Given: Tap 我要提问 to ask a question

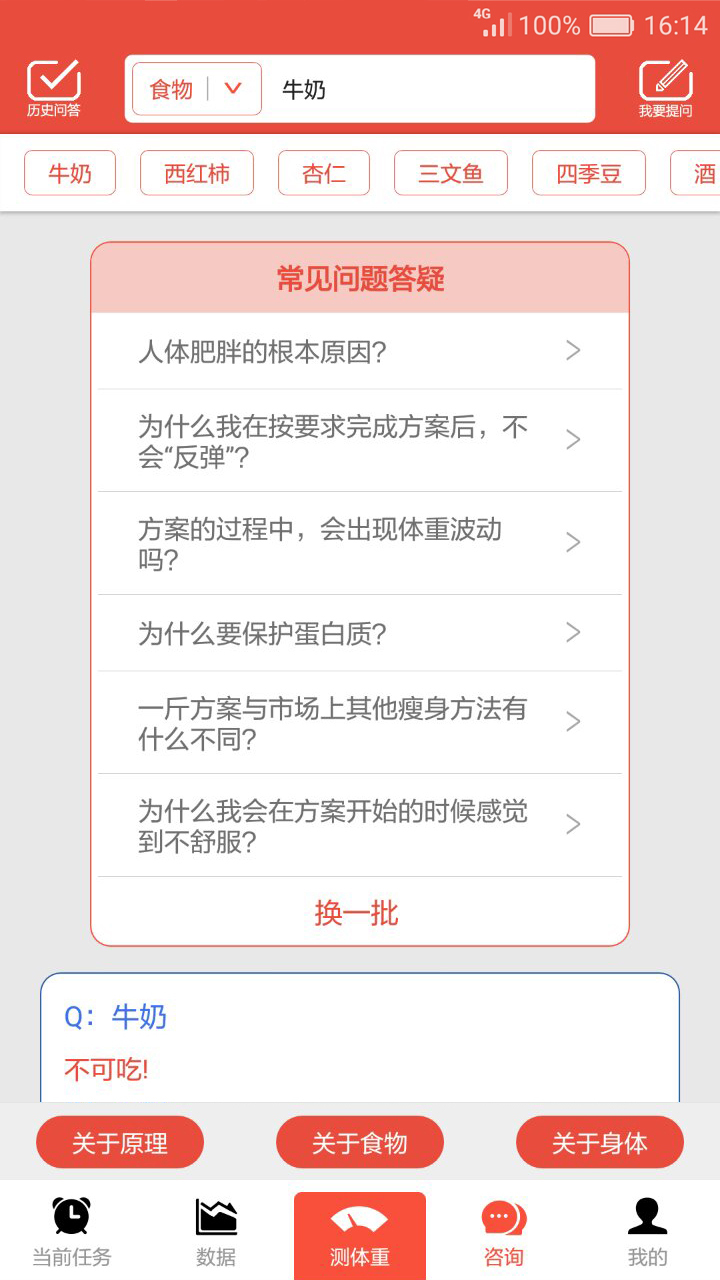Looking at the screenshot, I should 665,89.
